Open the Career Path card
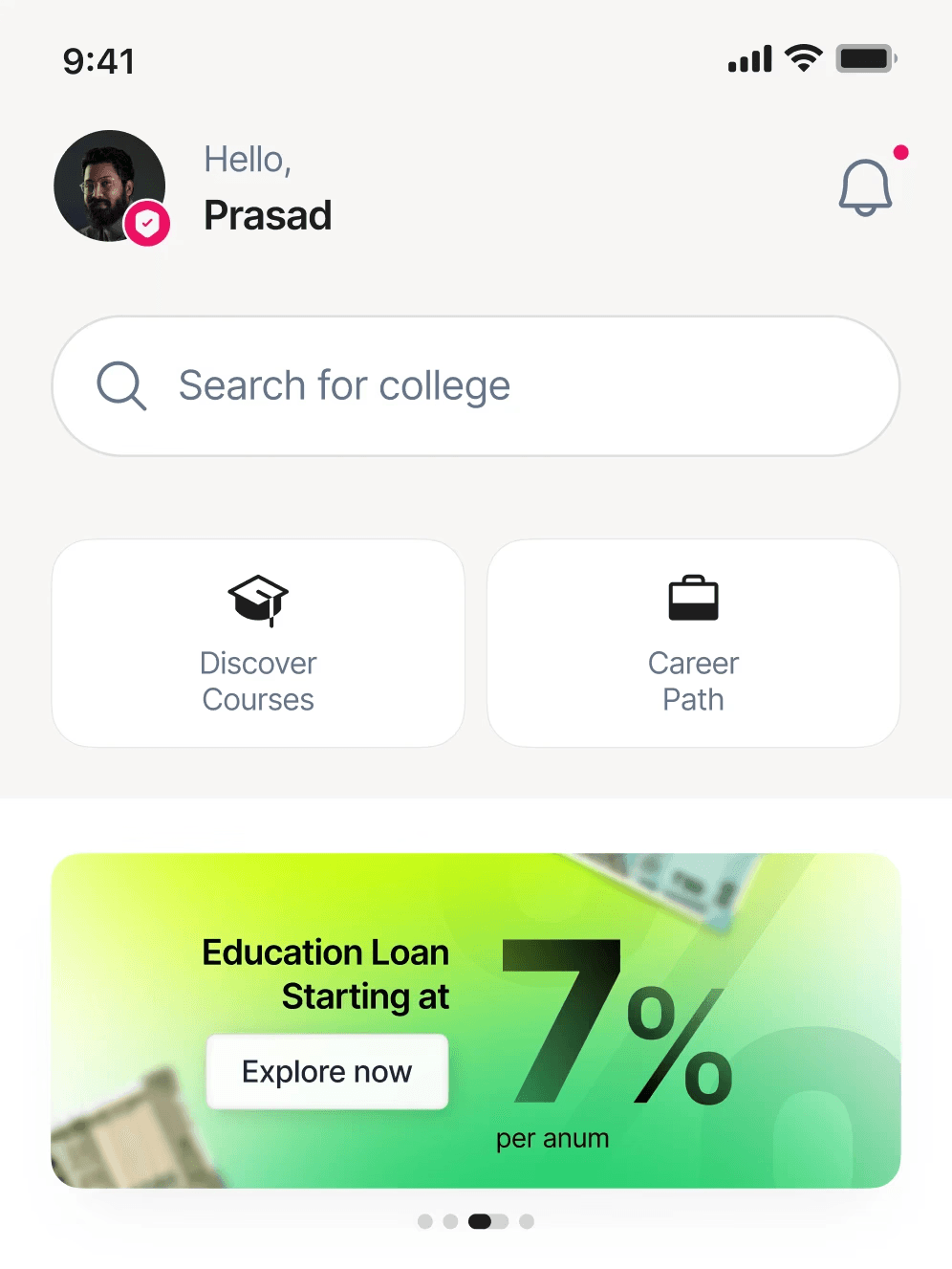 tap(693, 643)
